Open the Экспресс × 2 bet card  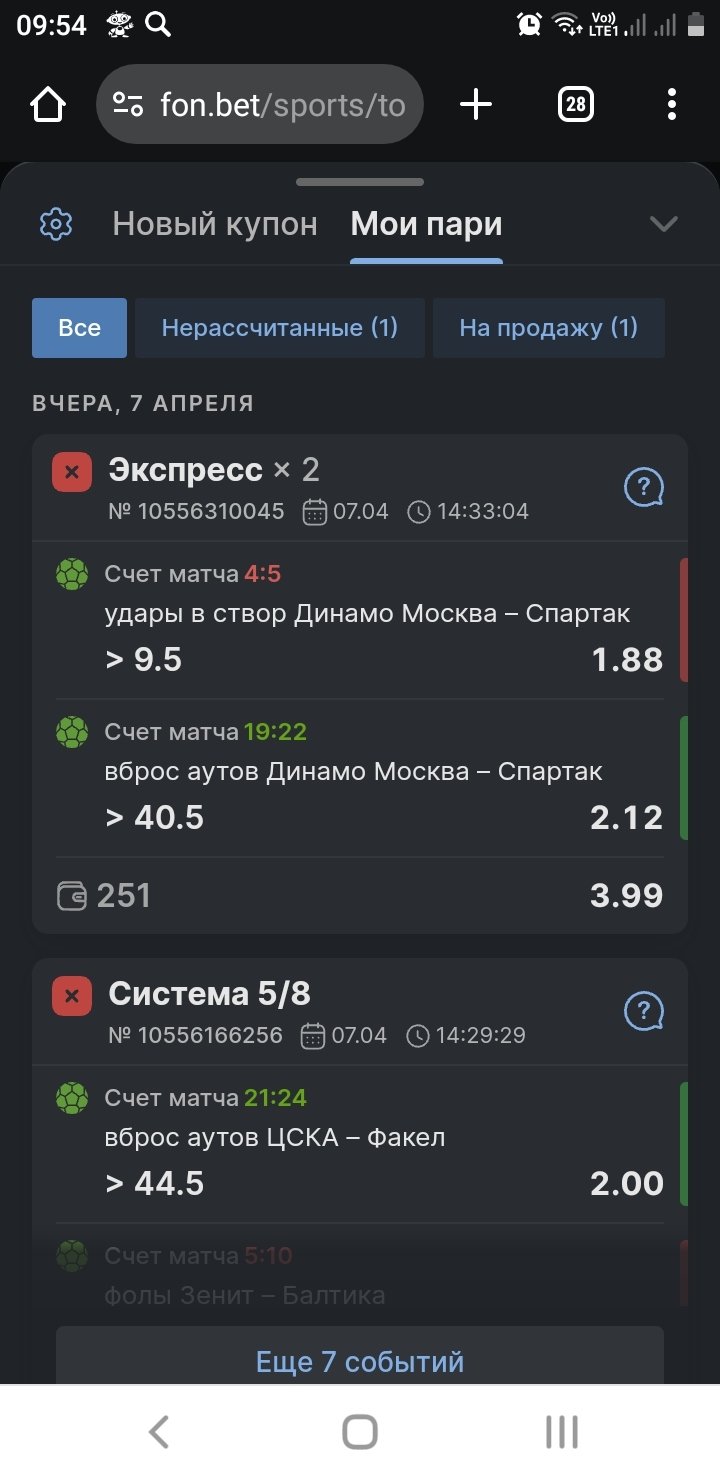click(214, 470)
